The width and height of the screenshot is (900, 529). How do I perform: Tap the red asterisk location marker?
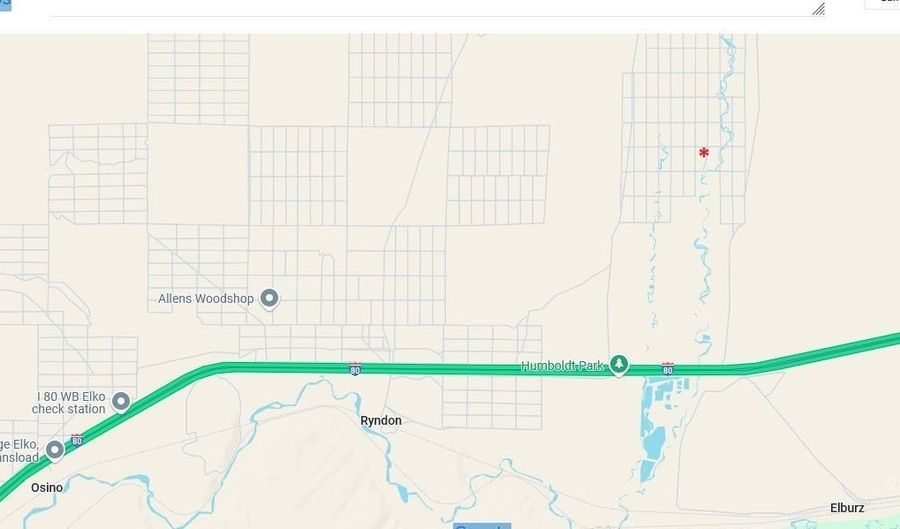[x=704, y=153]
